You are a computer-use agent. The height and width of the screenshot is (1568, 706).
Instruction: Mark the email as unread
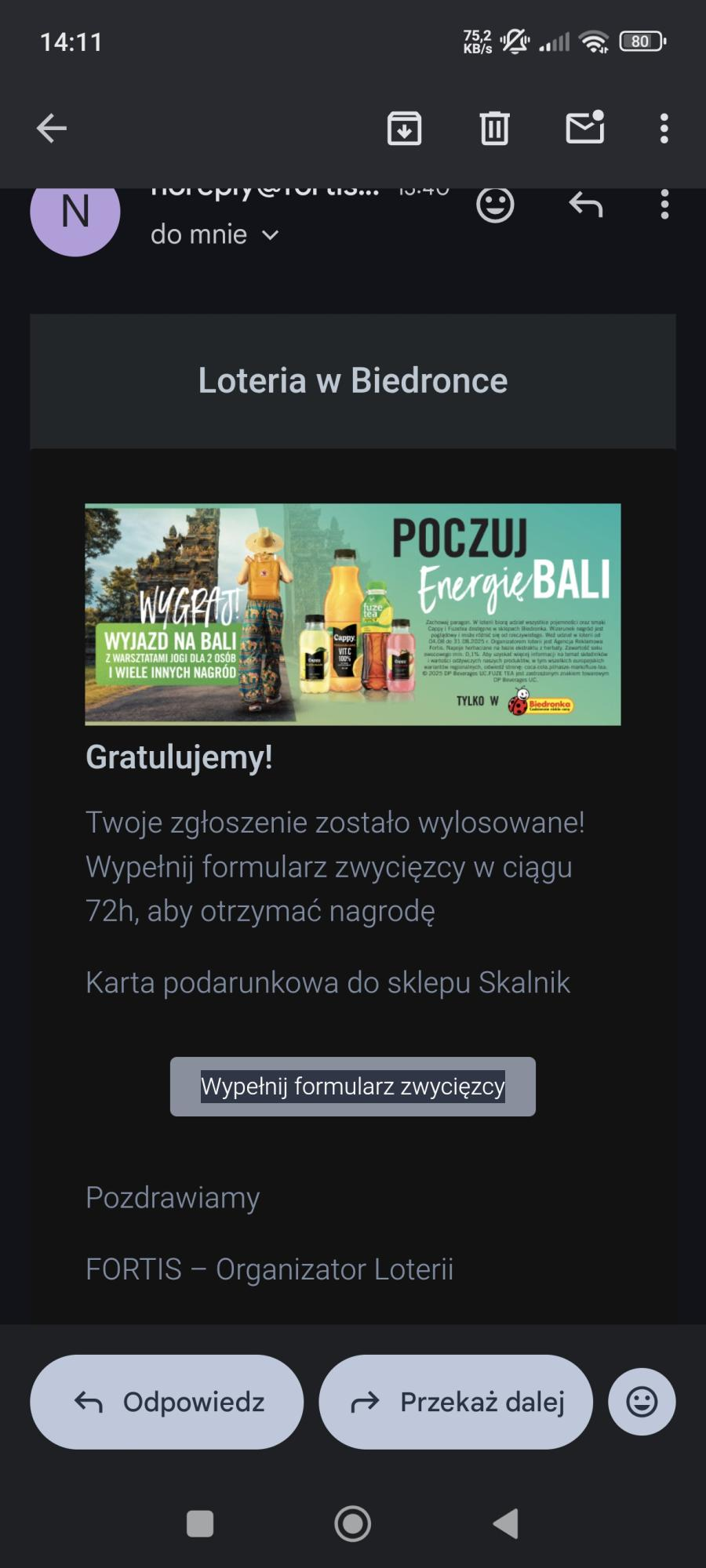pyautogui.click(x=585, y=128)
